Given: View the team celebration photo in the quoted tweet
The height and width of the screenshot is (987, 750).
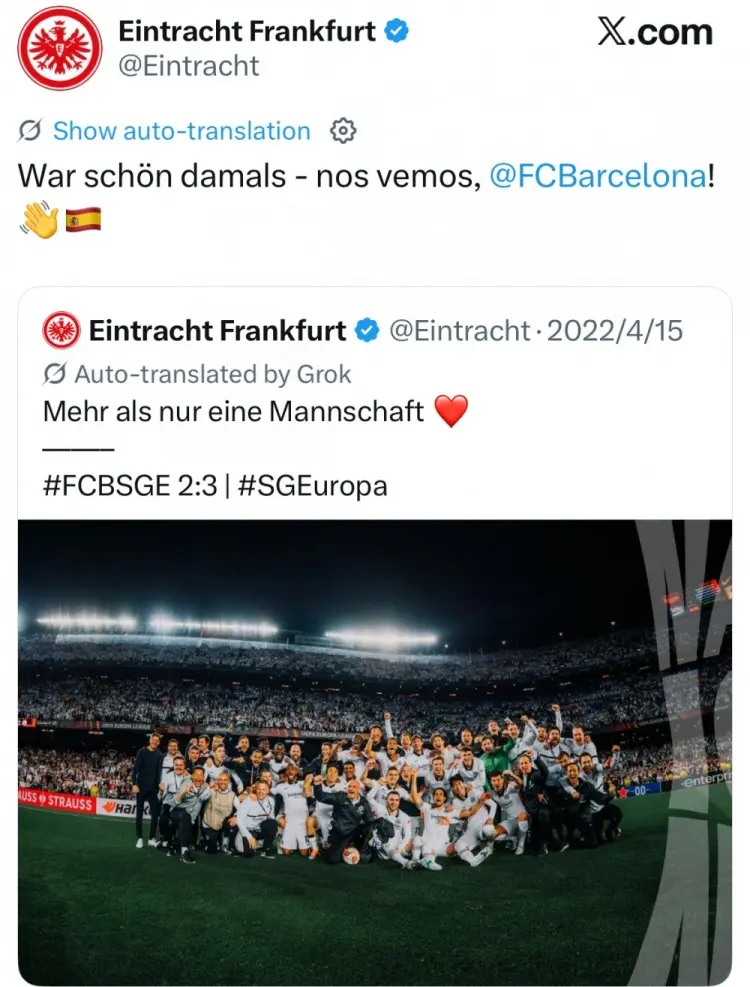Looking at the screenshot, I should (375, 750).
